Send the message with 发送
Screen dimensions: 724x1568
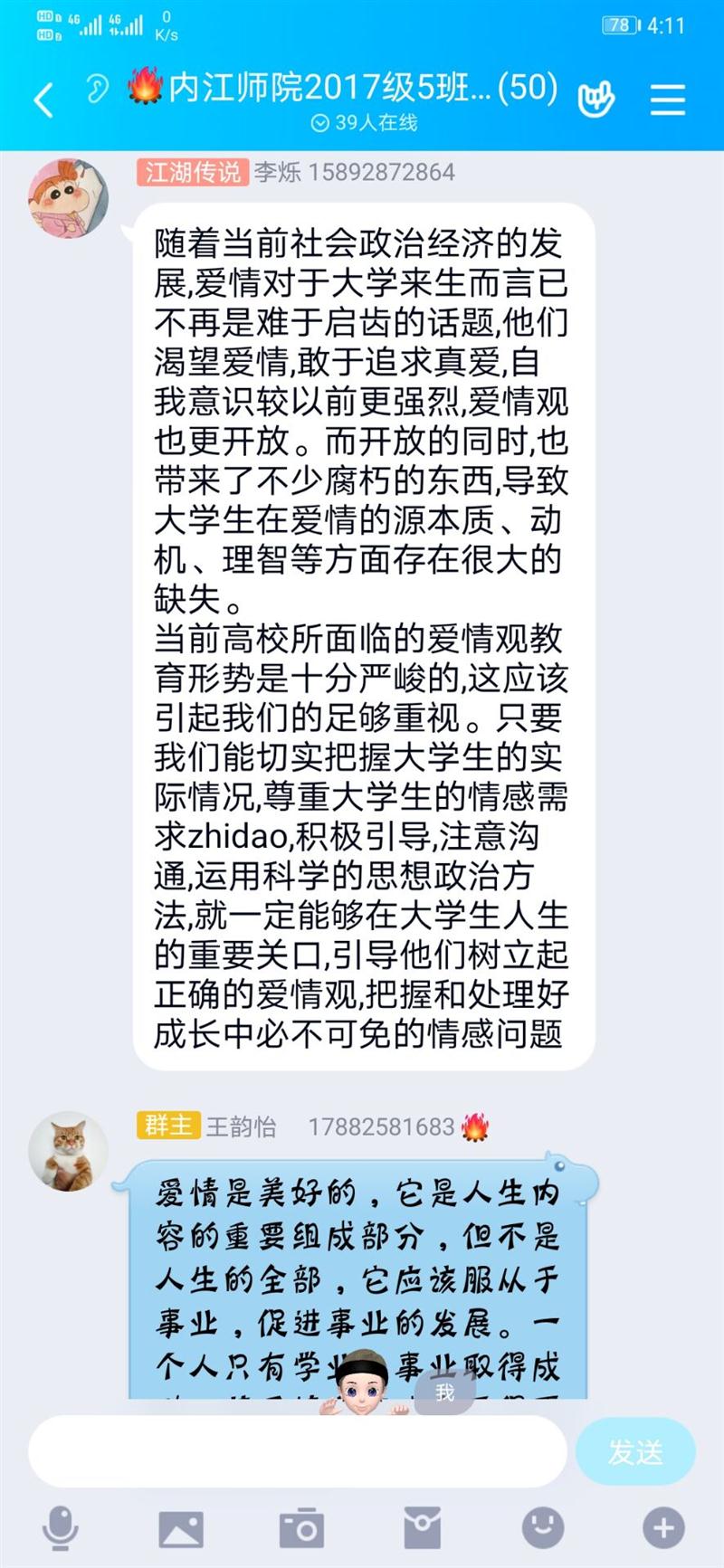pyautogui.click(x=635, y=1451)
